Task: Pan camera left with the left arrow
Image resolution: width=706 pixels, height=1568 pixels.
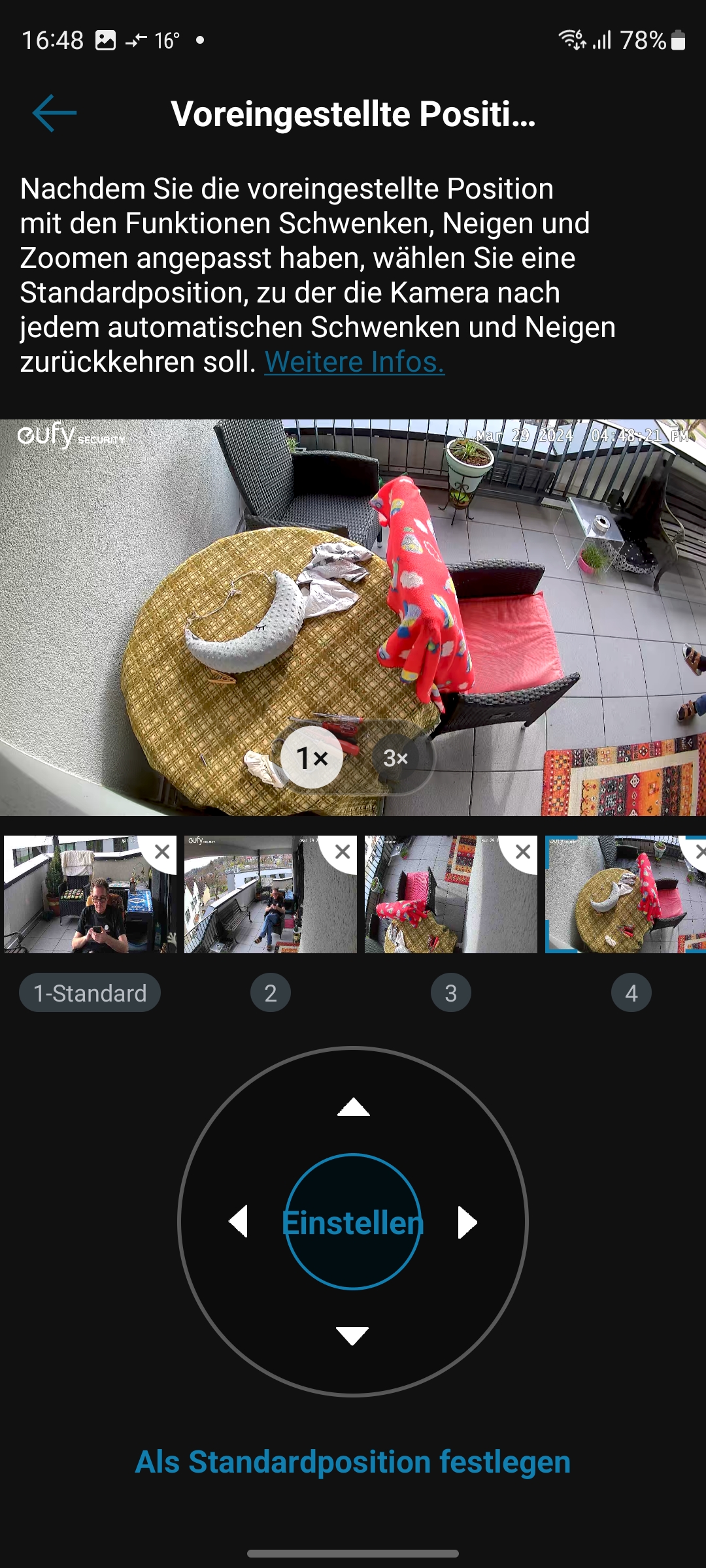Action: (239, 1221)
